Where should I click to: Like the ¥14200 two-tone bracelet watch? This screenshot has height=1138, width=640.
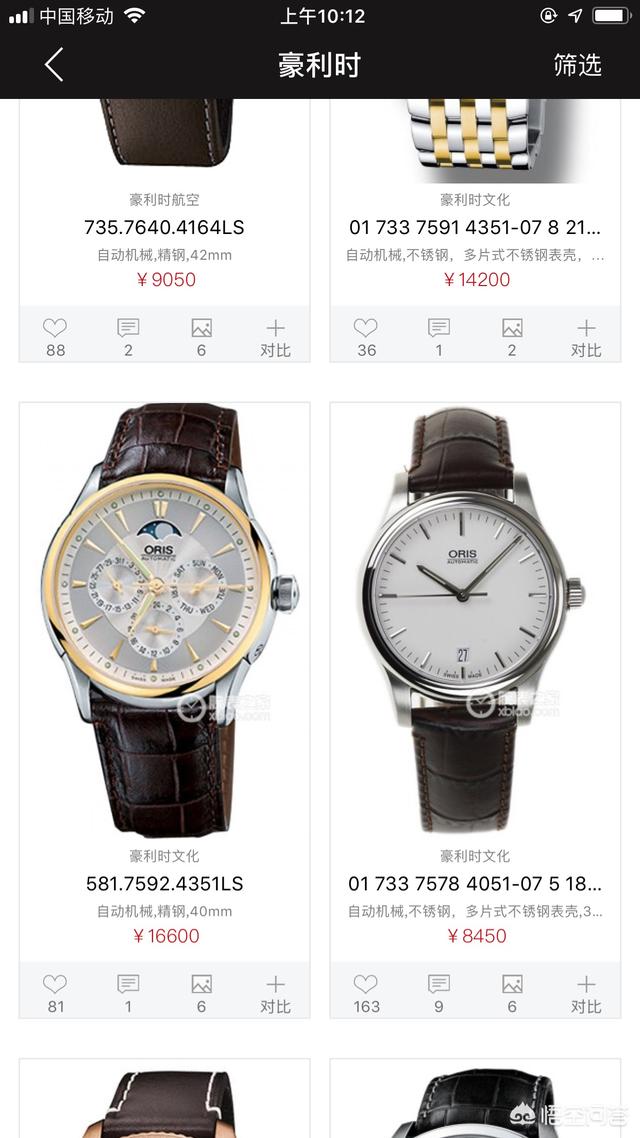(366, 336)
